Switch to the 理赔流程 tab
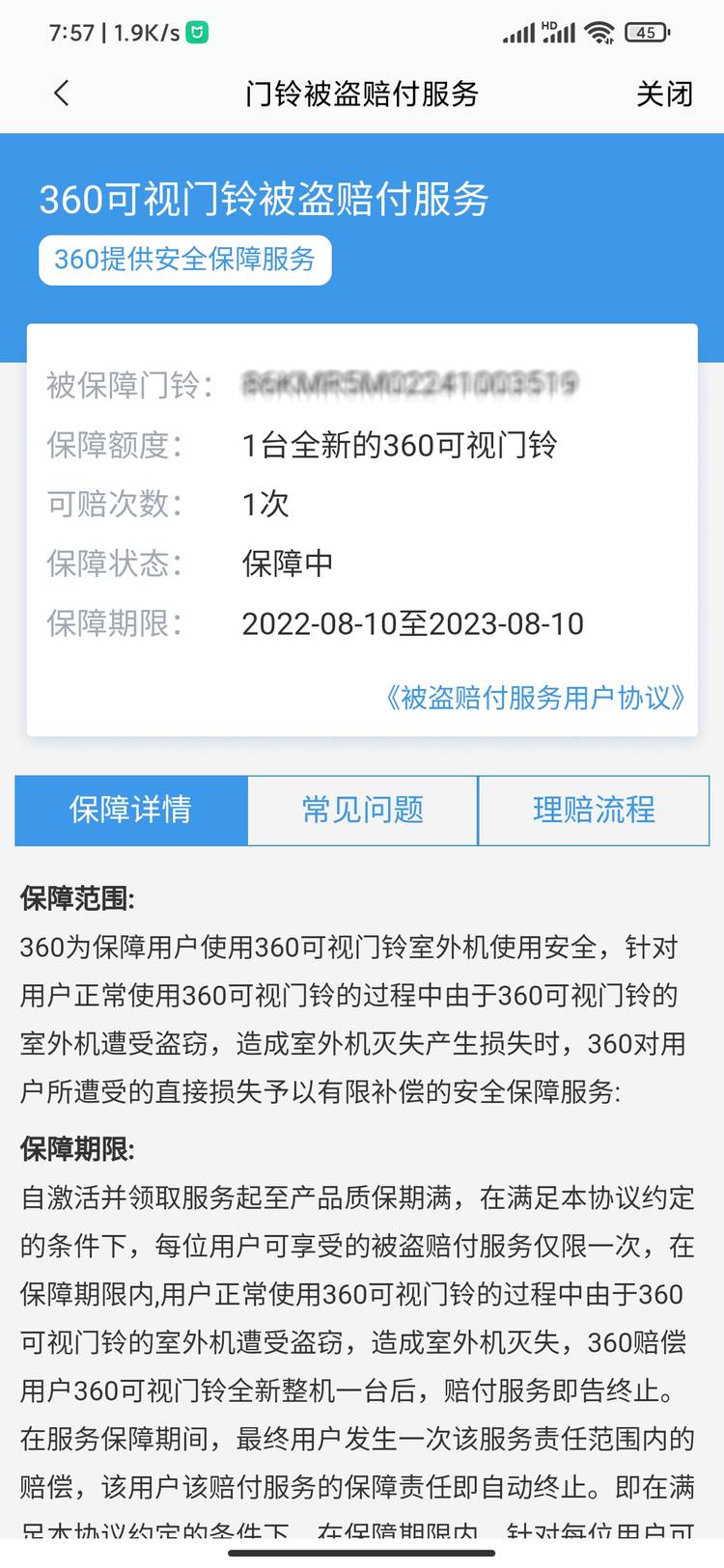 594,811
